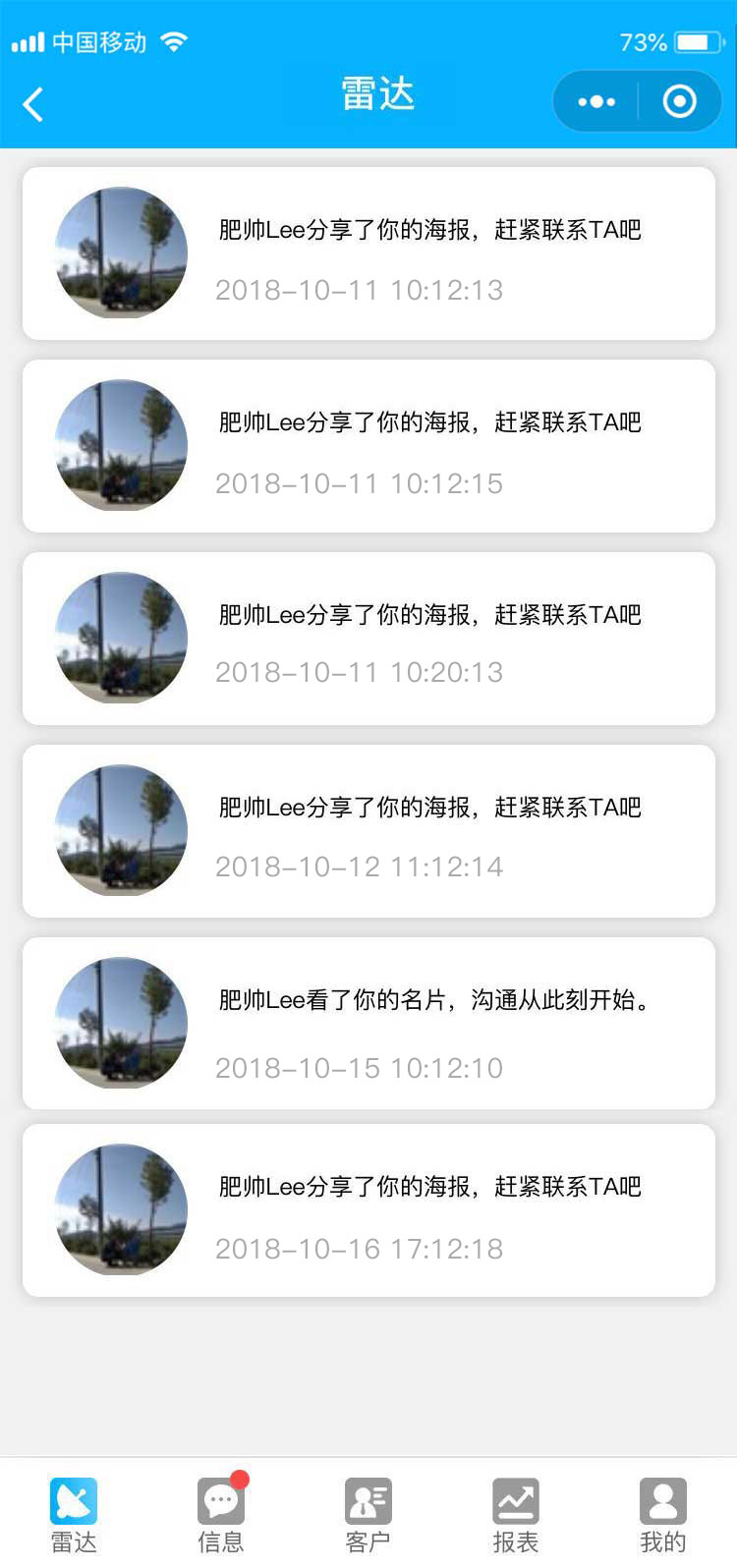Open the 我的 profile icon
This screenshot has height=1568, width=737.
[x=661, y=1501]
